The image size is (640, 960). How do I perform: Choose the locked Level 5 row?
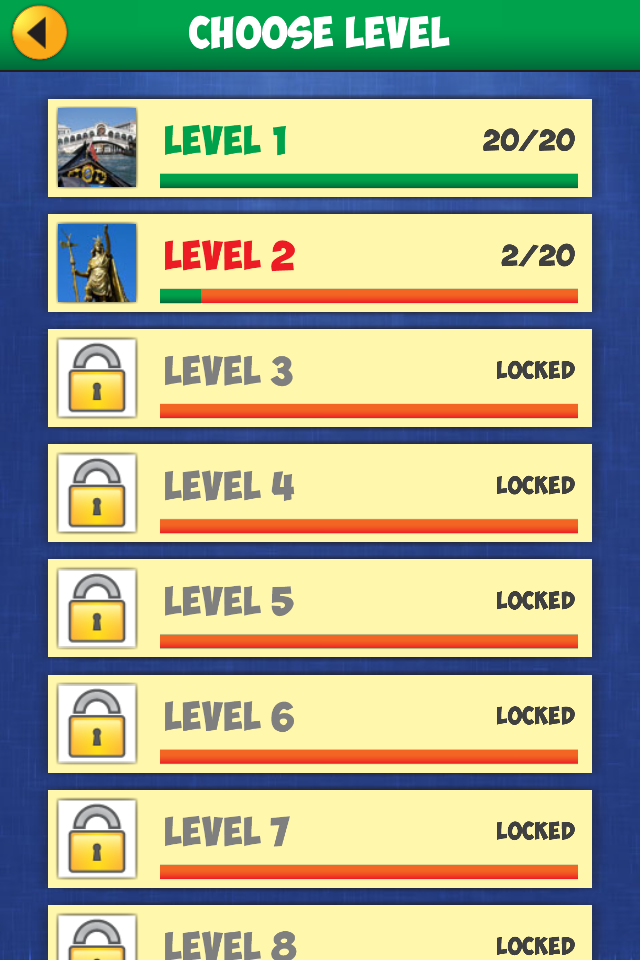(320, 608)
